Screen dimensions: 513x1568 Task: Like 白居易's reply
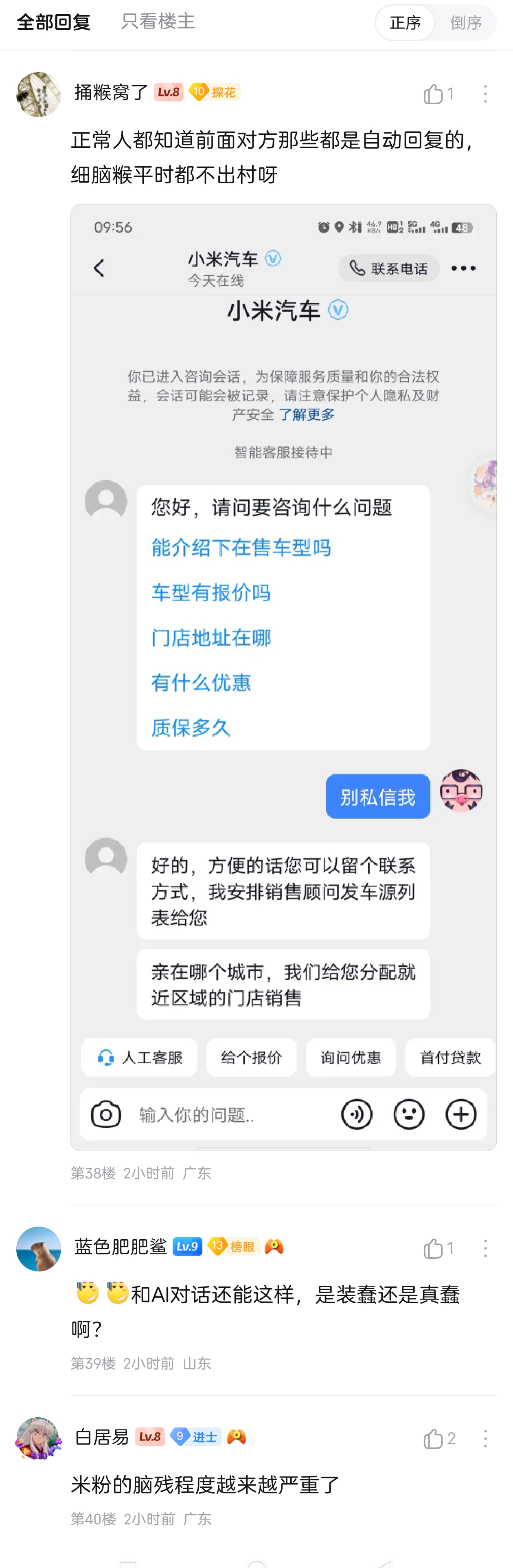click(433, 1438)
